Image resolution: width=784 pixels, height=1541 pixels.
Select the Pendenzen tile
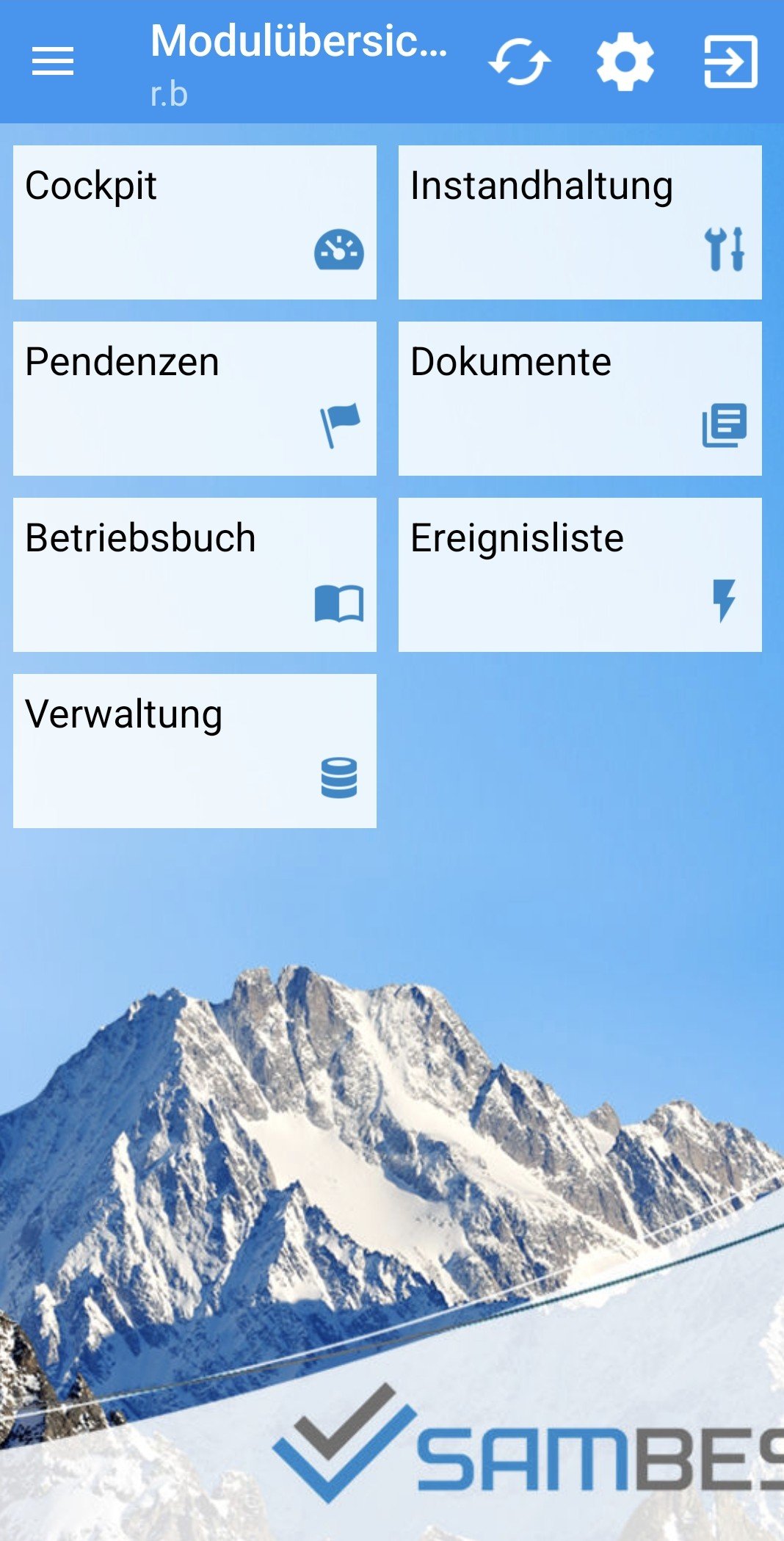click(x=195, y=399)
